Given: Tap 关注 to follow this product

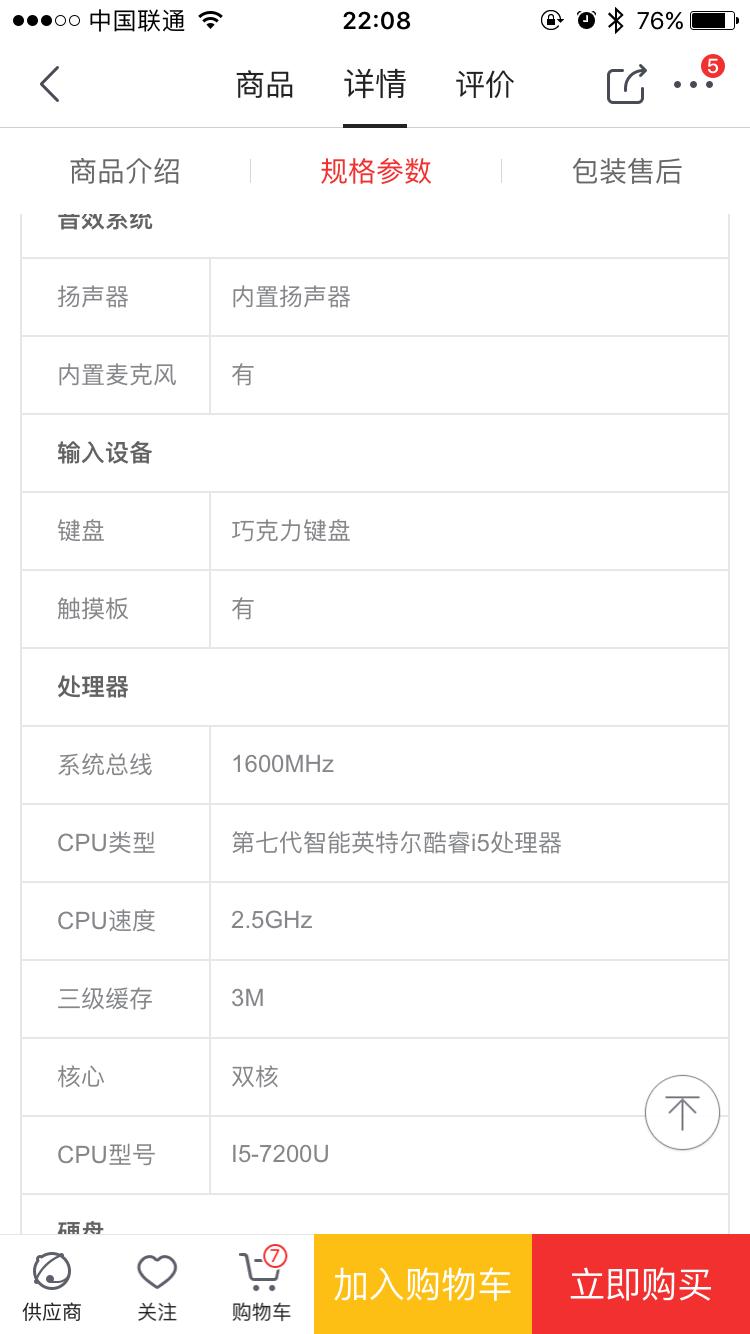Looking at the screenshot, I should tap(157, 1285).
